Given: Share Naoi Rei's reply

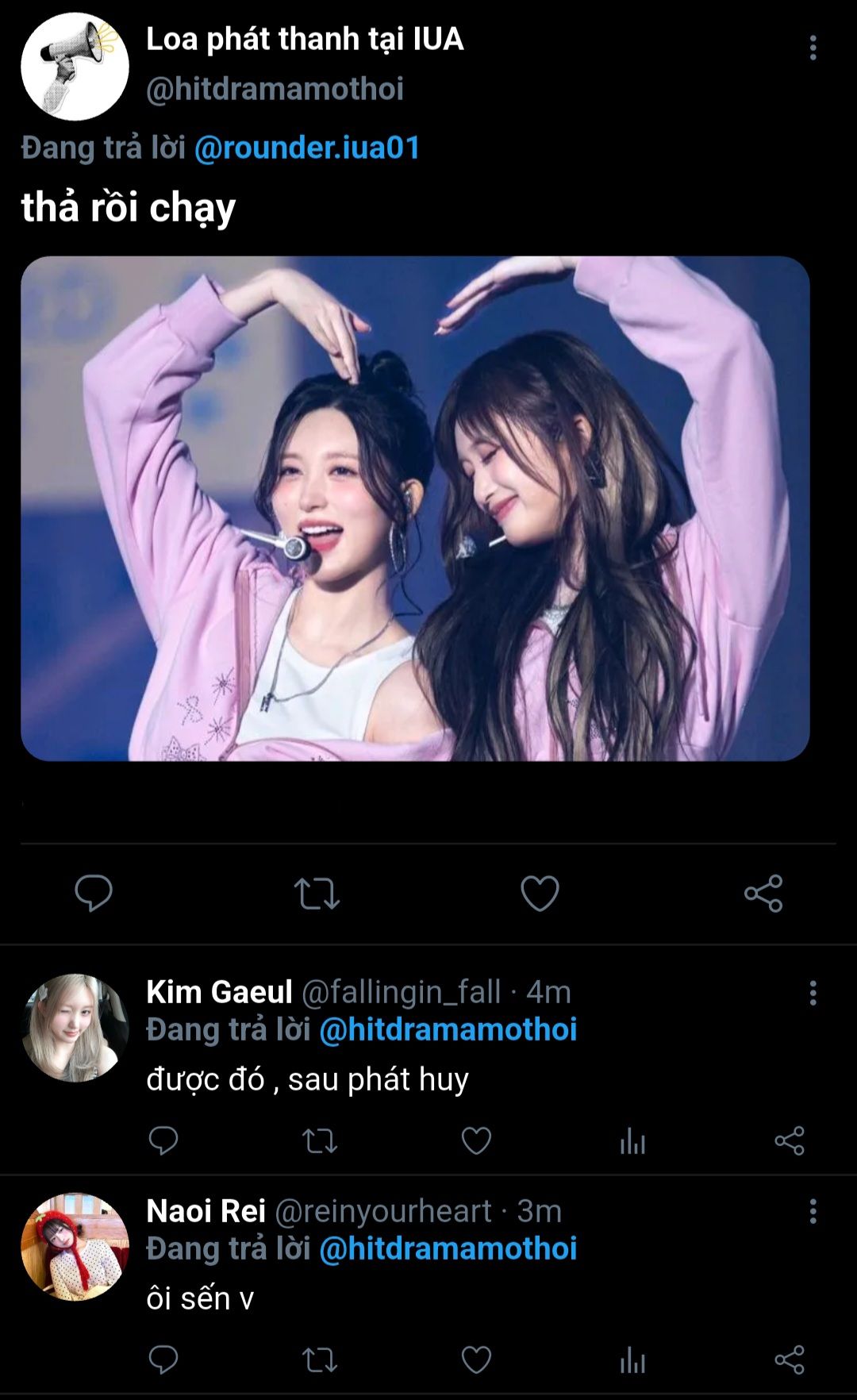Looking at the screenshot, I should 790,1360.
